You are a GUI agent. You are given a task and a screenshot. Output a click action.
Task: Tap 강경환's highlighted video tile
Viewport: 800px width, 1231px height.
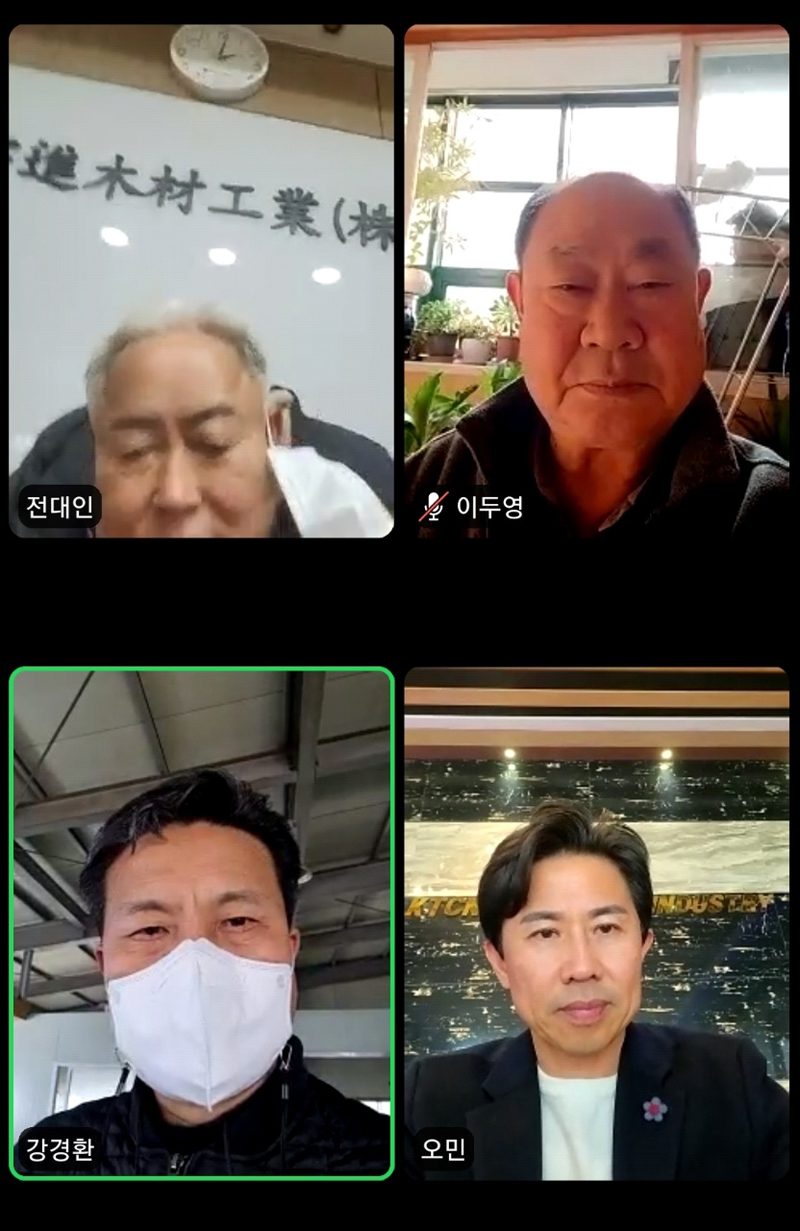tap(201, 923)
